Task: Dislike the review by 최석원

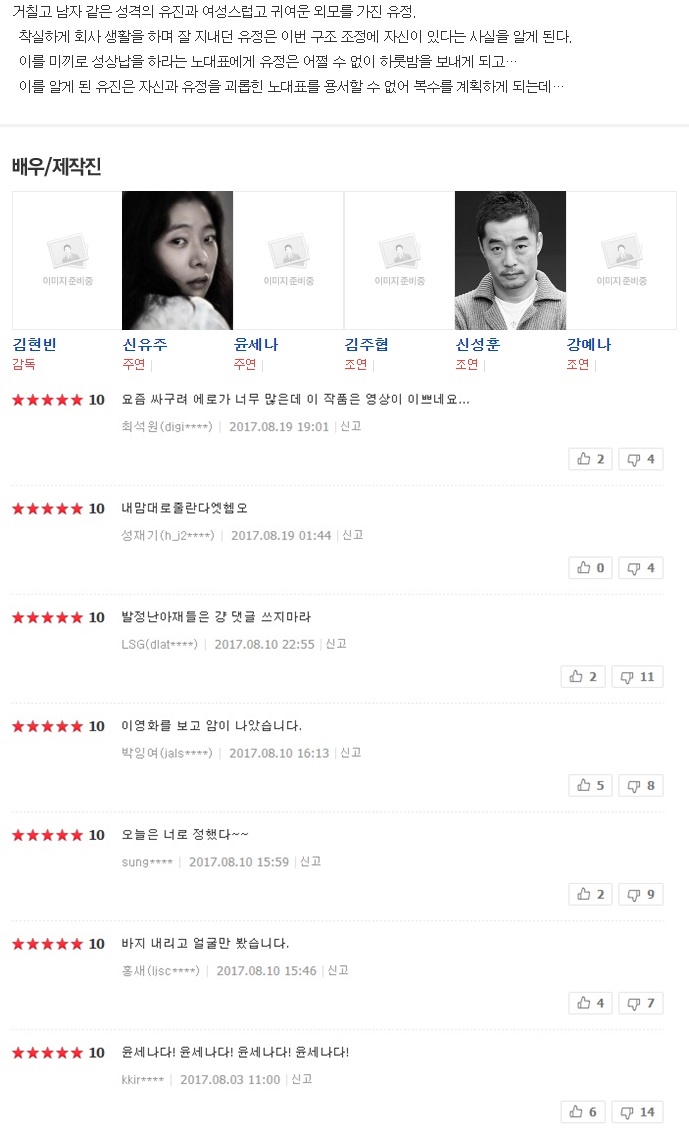Action: [x=640, y=459]
